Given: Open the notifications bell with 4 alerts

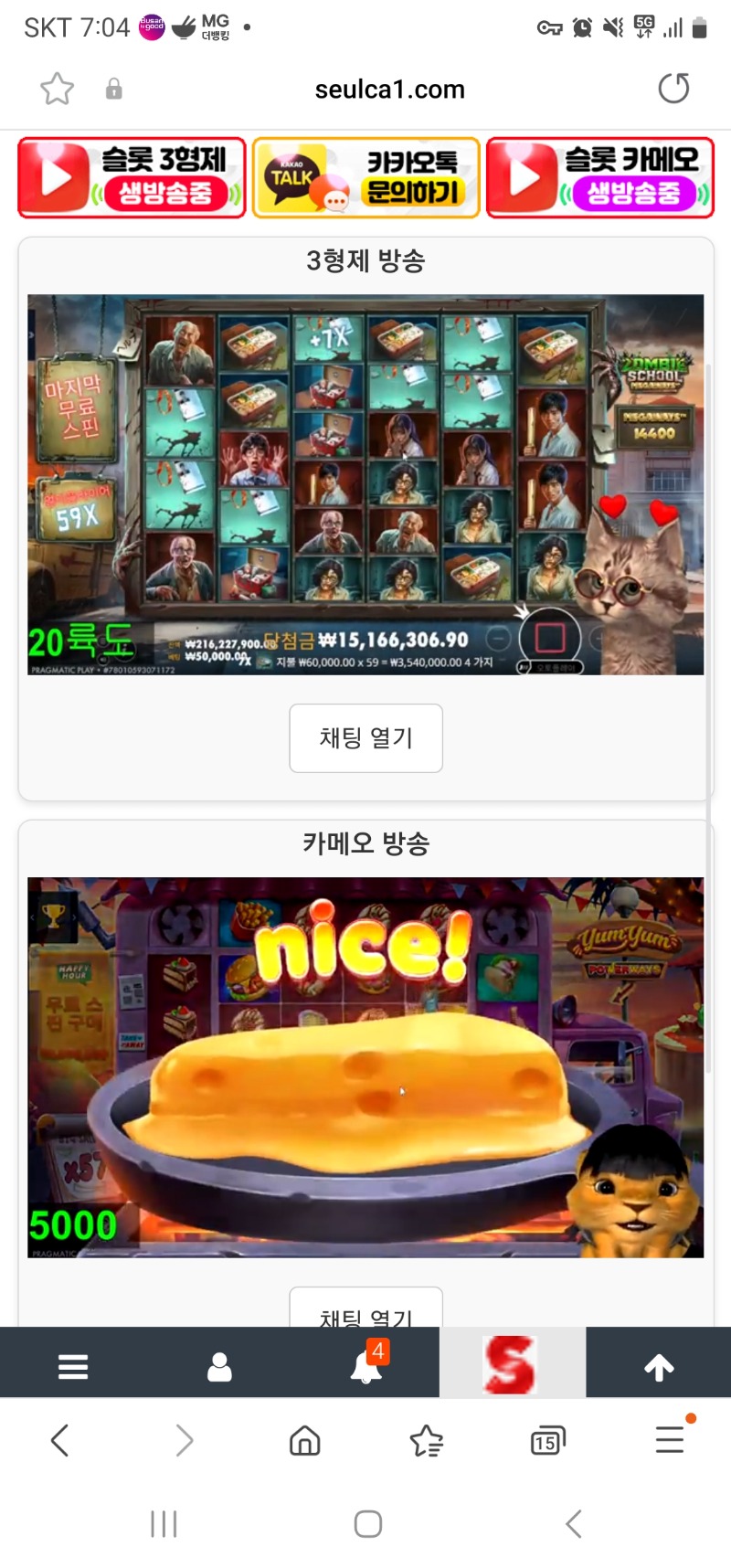Looking at the screenshot, I should pyautogui.click(x=366, y=1366).
